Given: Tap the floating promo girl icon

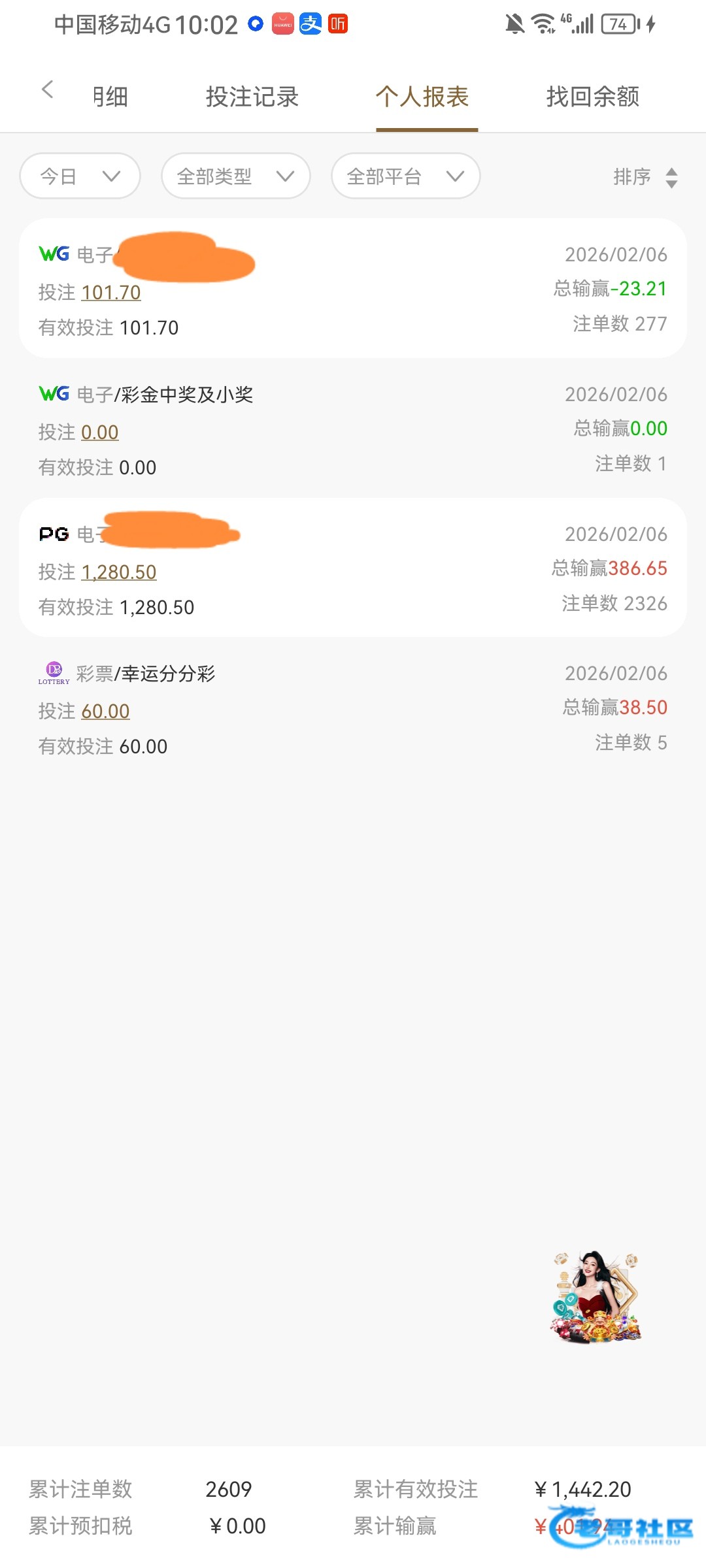Looking at the screenshot, I should point(596,1297).
